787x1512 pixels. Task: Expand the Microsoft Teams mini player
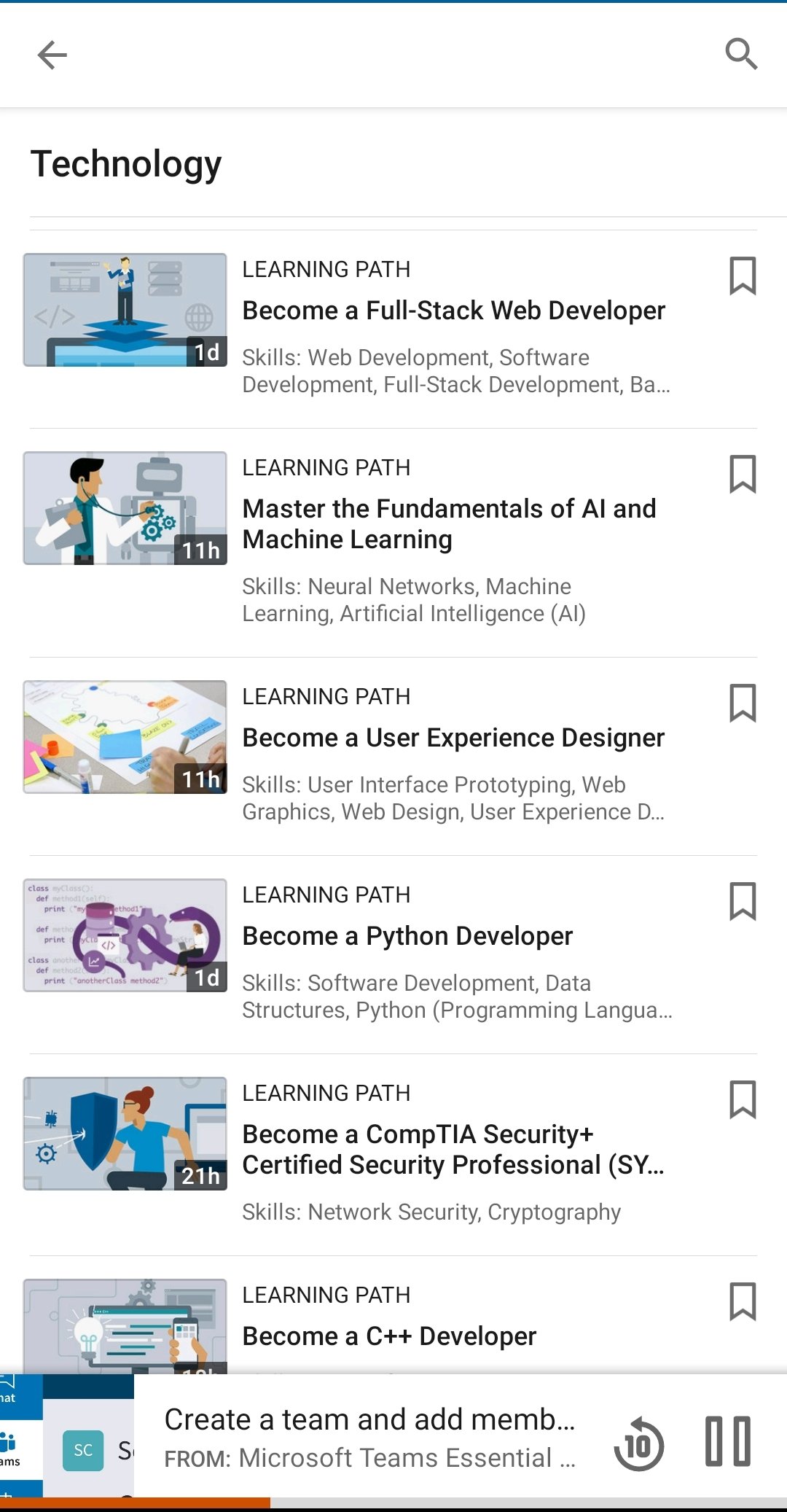coord(369,1438)
